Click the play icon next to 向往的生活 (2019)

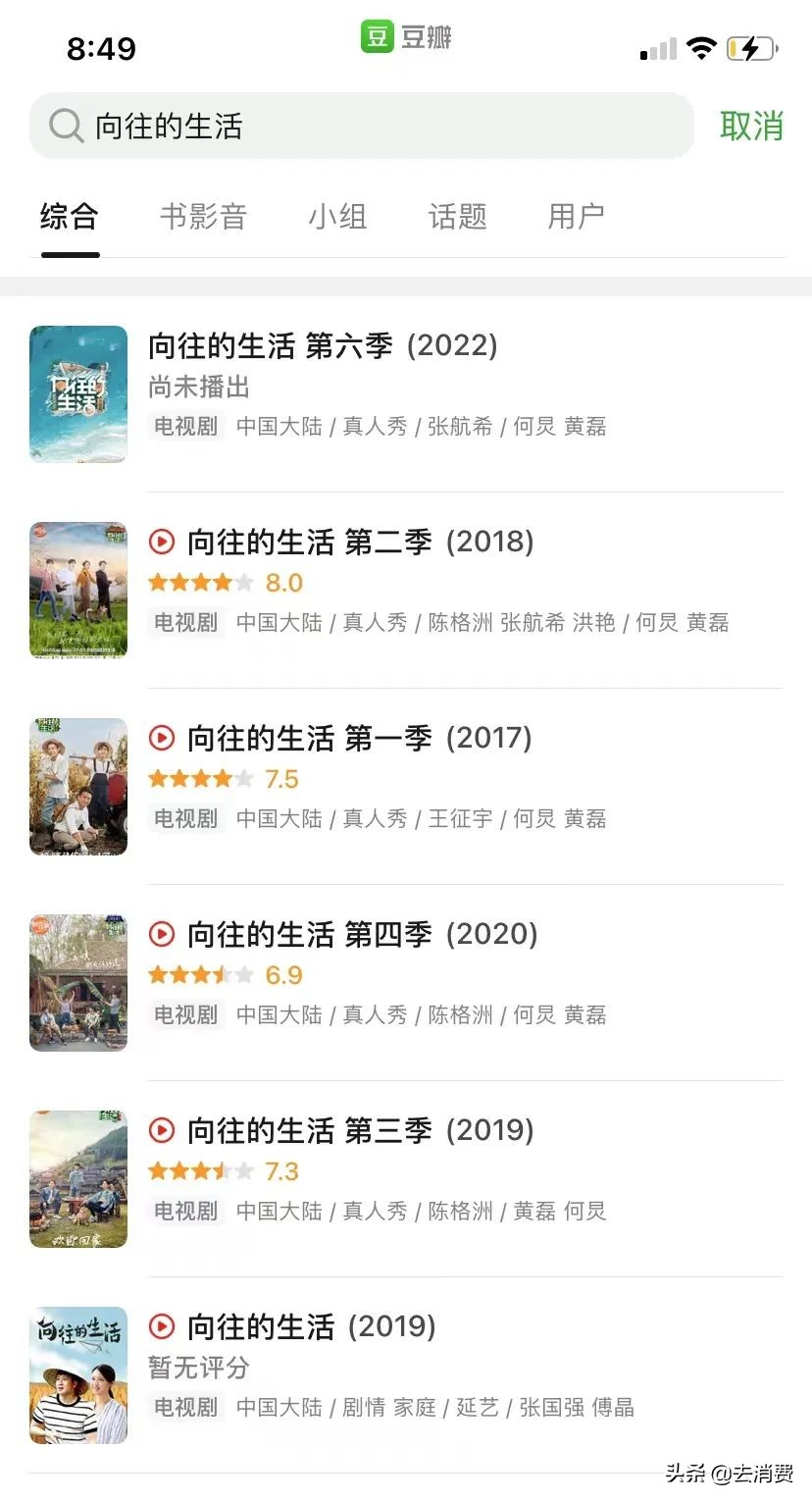pos(162,1327)
